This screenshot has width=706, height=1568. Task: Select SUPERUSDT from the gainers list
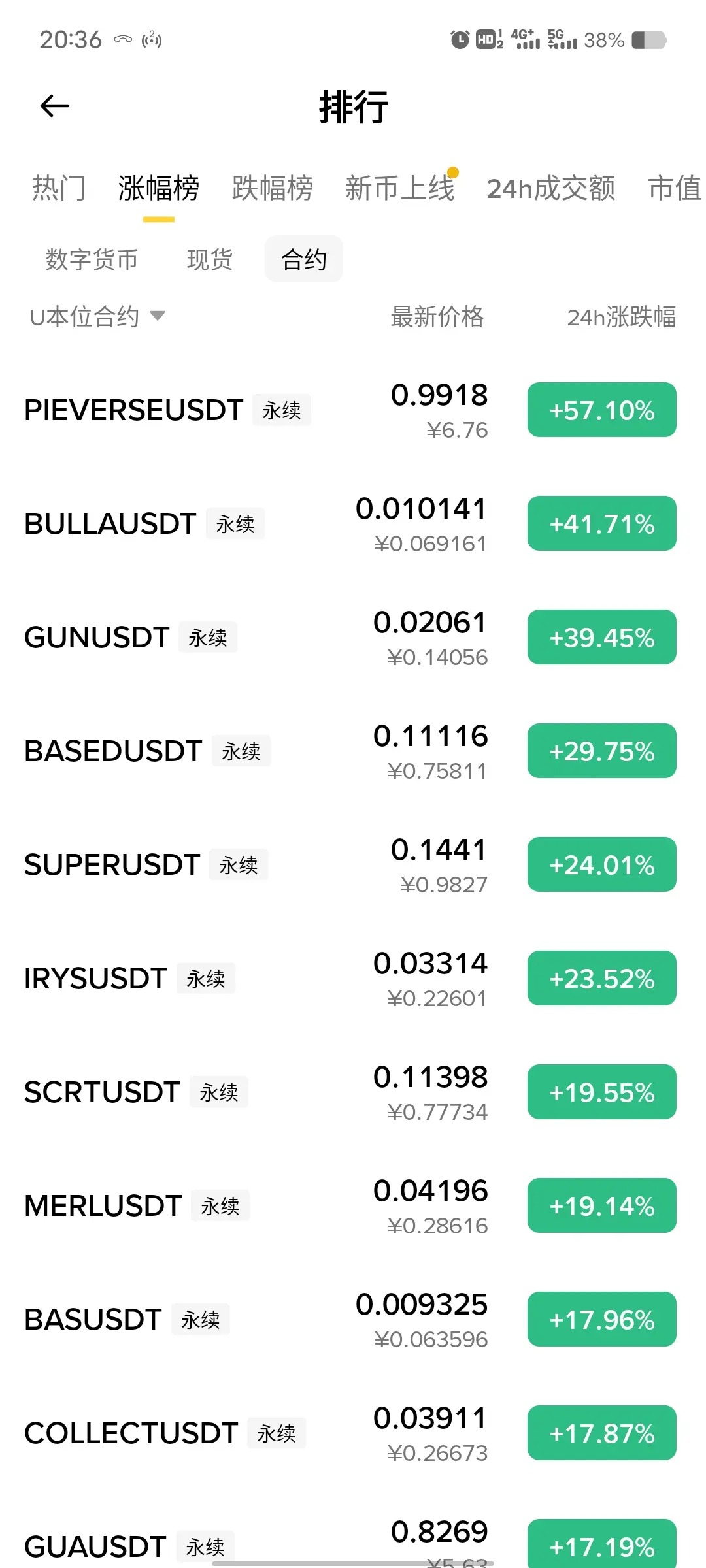[x=112, y=865]
